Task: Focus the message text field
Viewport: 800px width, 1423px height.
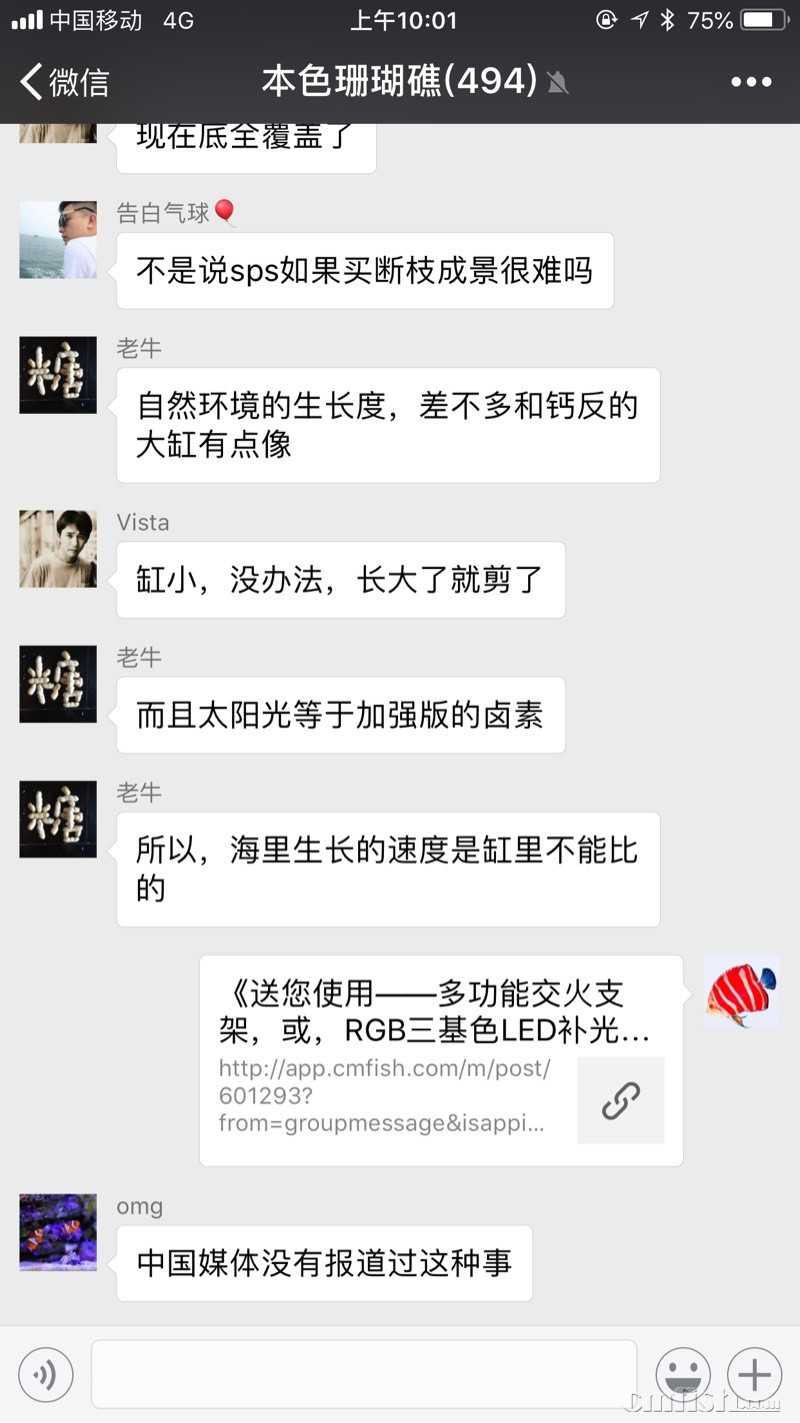Action: click(x=364, y=1374)
